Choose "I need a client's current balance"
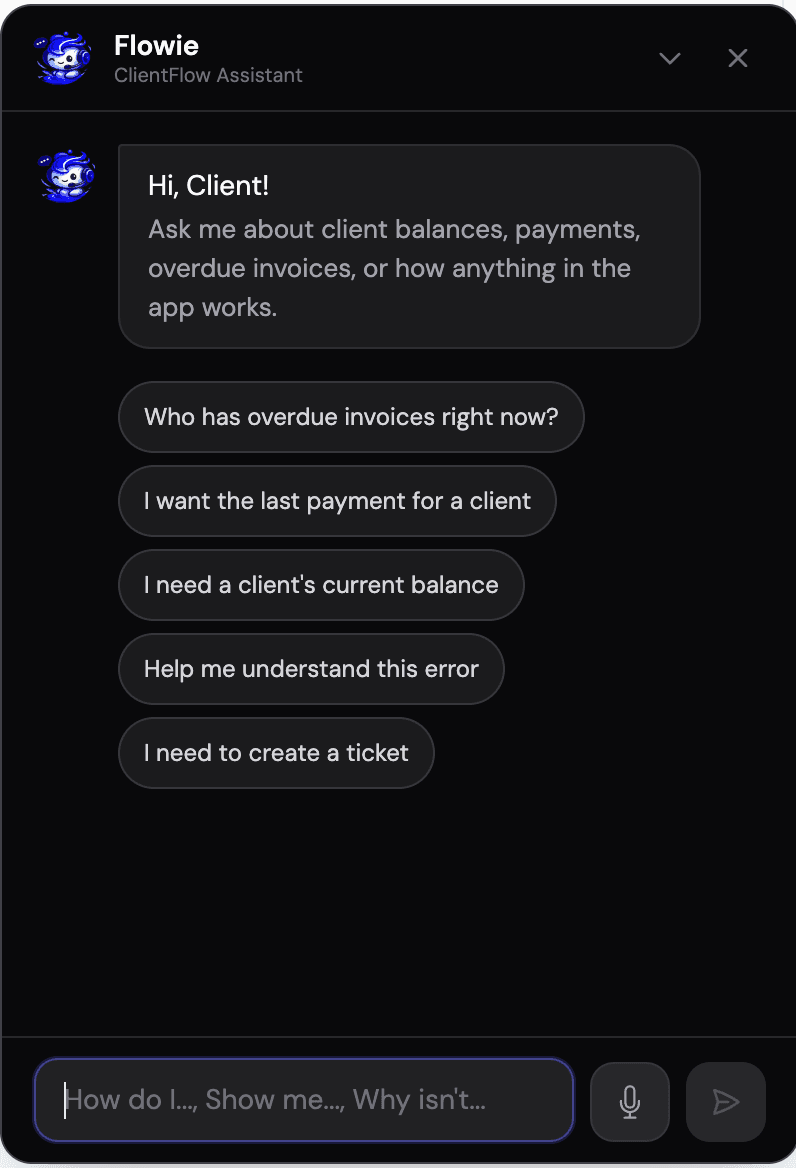Image resolution: width=796 pixels, height=1168 pixels. click(x=321, y=585)
